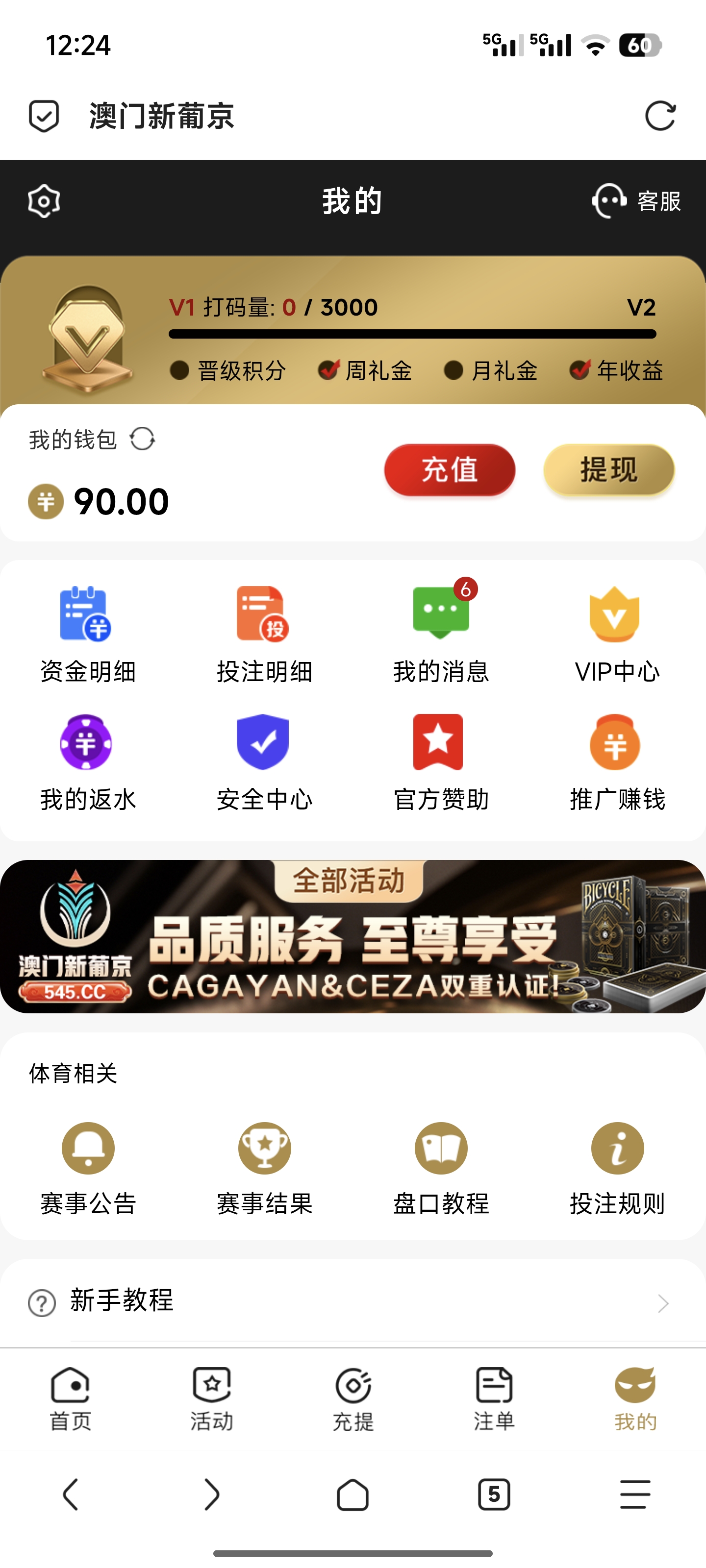The image size is (706, 1568).
Task: Tap the 提现 withdraw button
Action: [608, 470]
